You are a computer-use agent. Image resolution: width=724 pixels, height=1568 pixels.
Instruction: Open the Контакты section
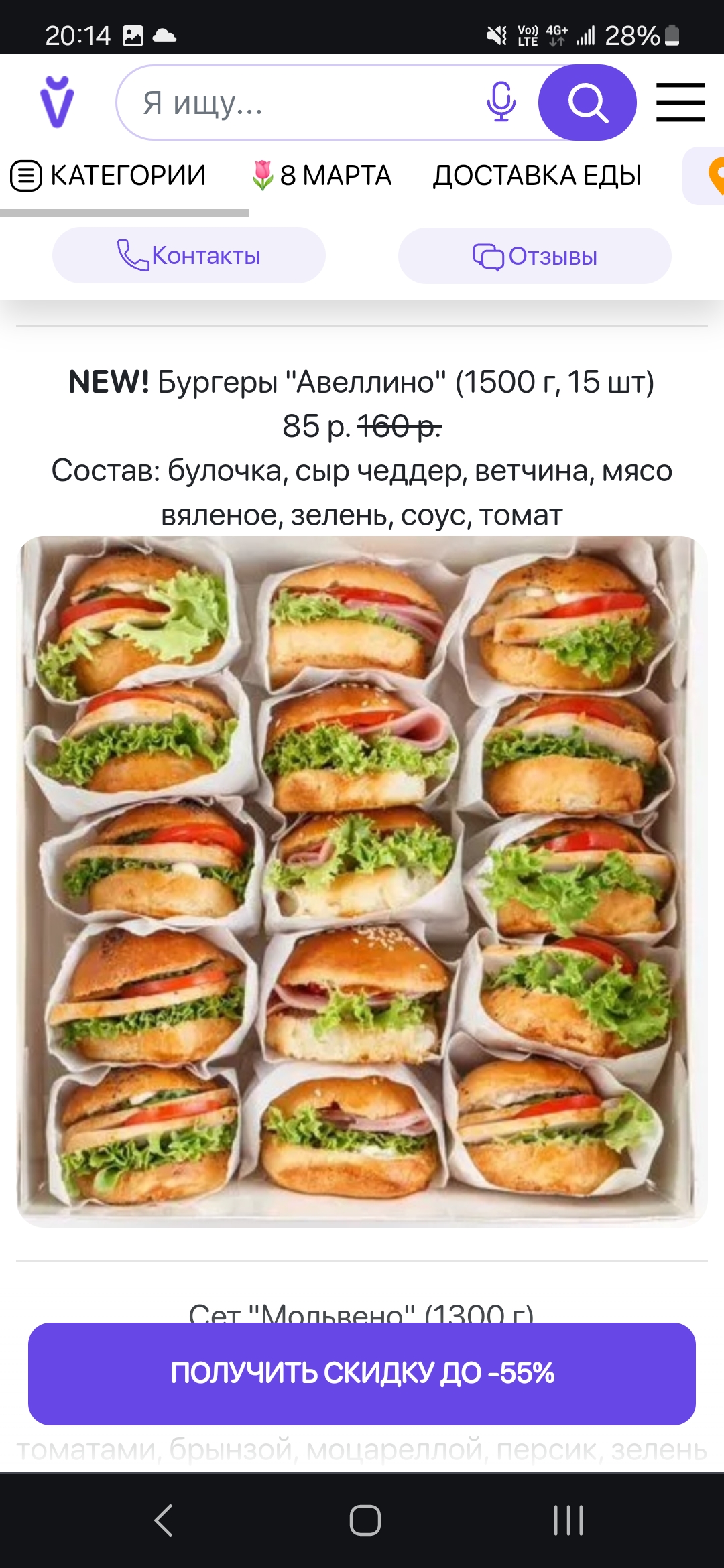(189, 255)
